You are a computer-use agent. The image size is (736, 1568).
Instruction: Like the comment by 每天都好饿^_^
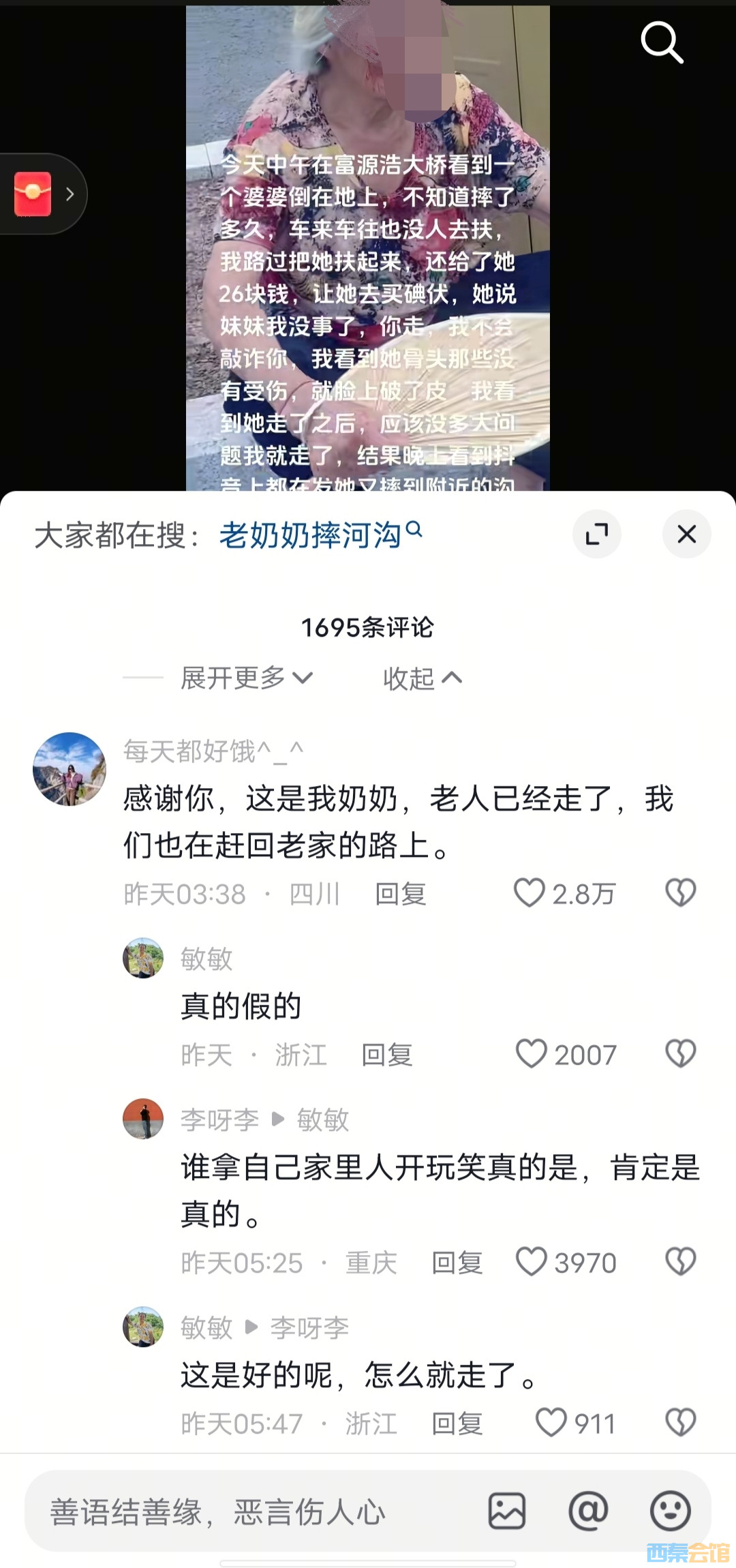click(x=530, y=893)
